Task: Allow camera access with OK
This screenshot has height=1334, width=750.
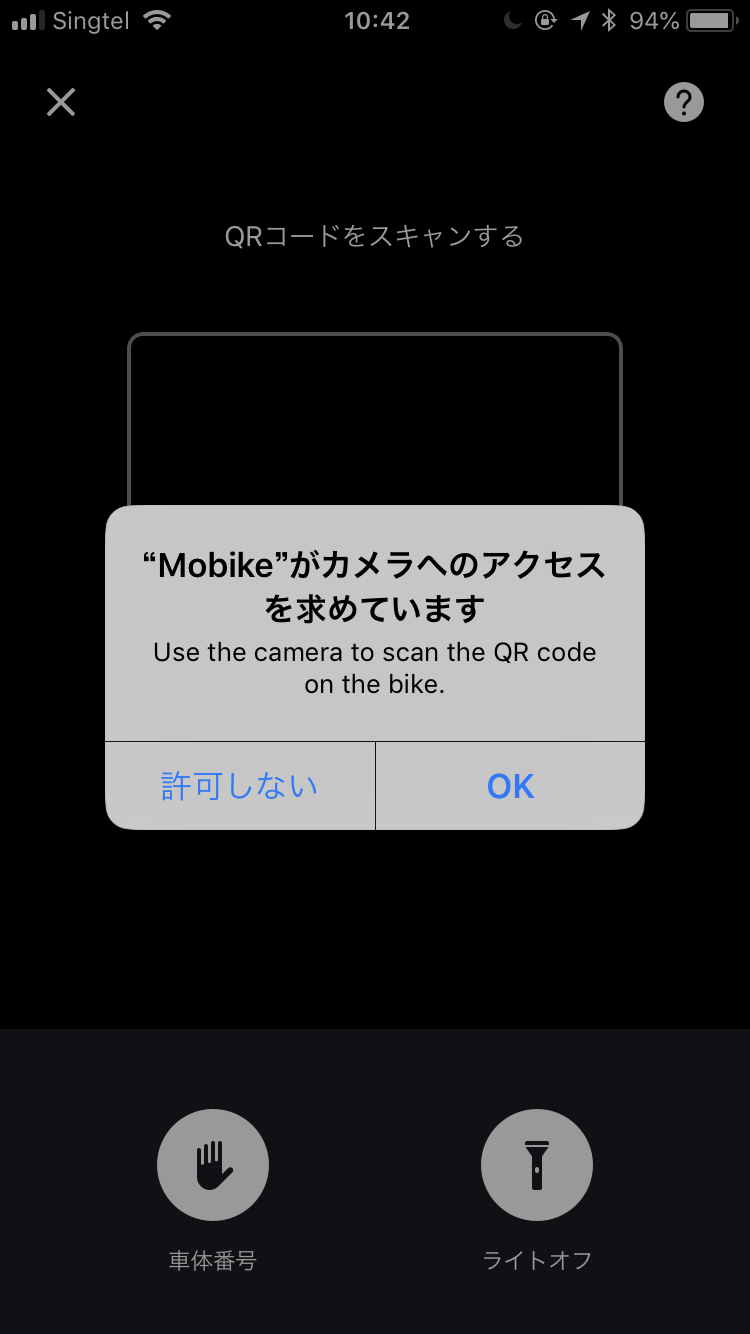Action: (x=510, y=786)
